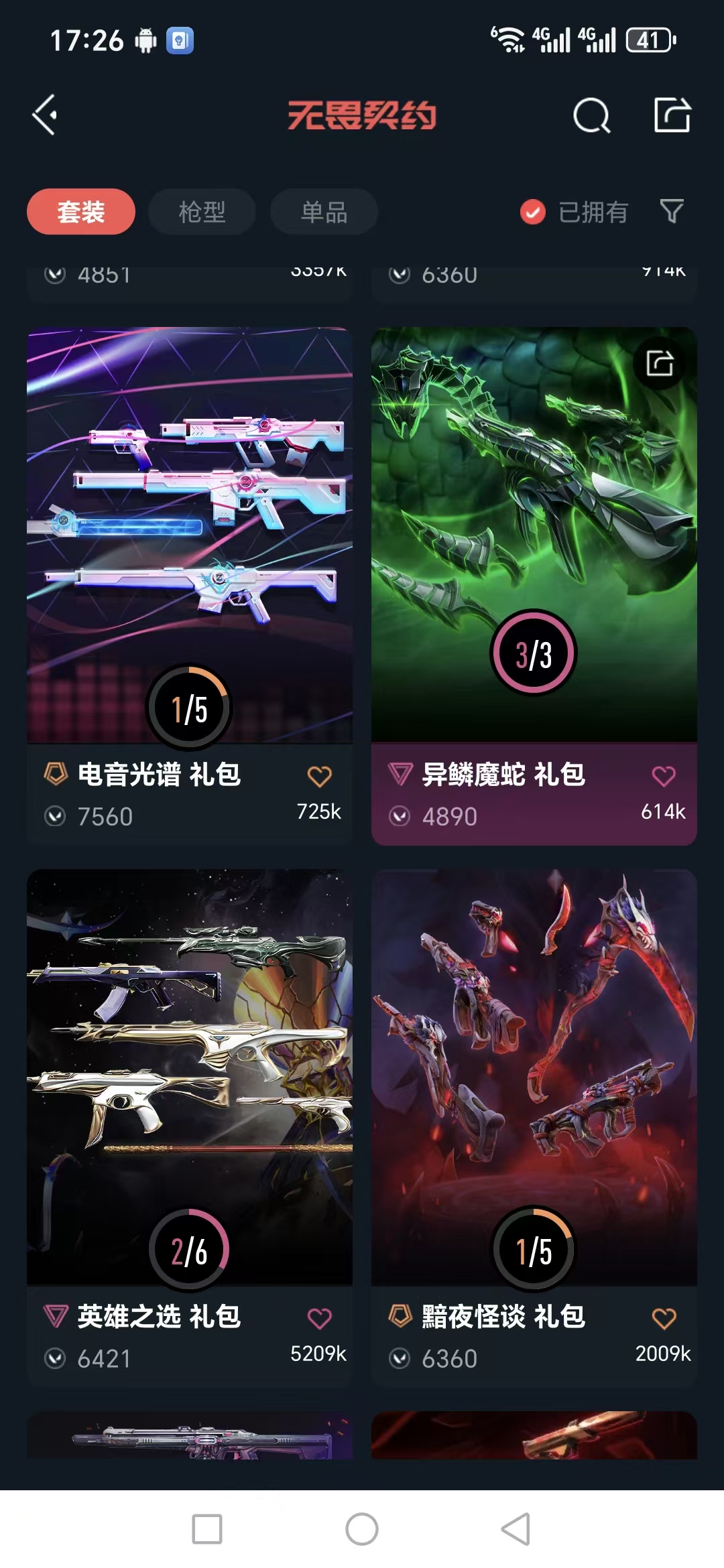
Task: Open the 电音光谱 礼包 card
Action: pyautogui.click(x=190, y=586)
